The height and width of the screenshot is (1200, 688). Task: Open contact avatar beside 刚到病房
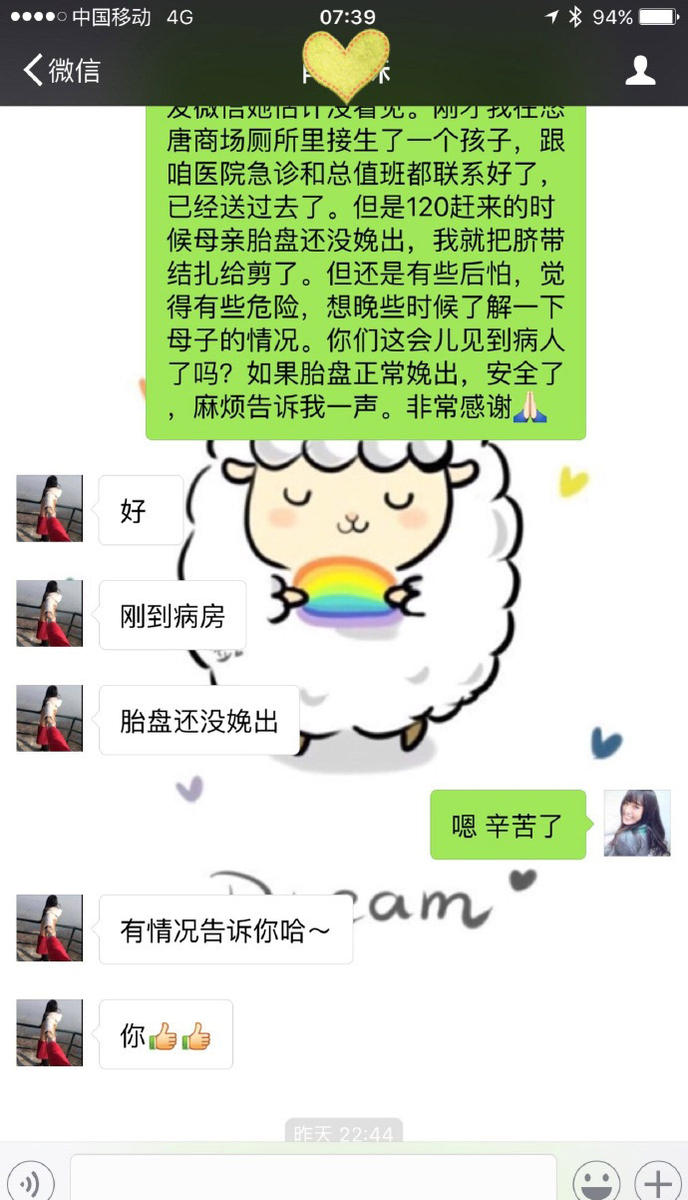50,613
